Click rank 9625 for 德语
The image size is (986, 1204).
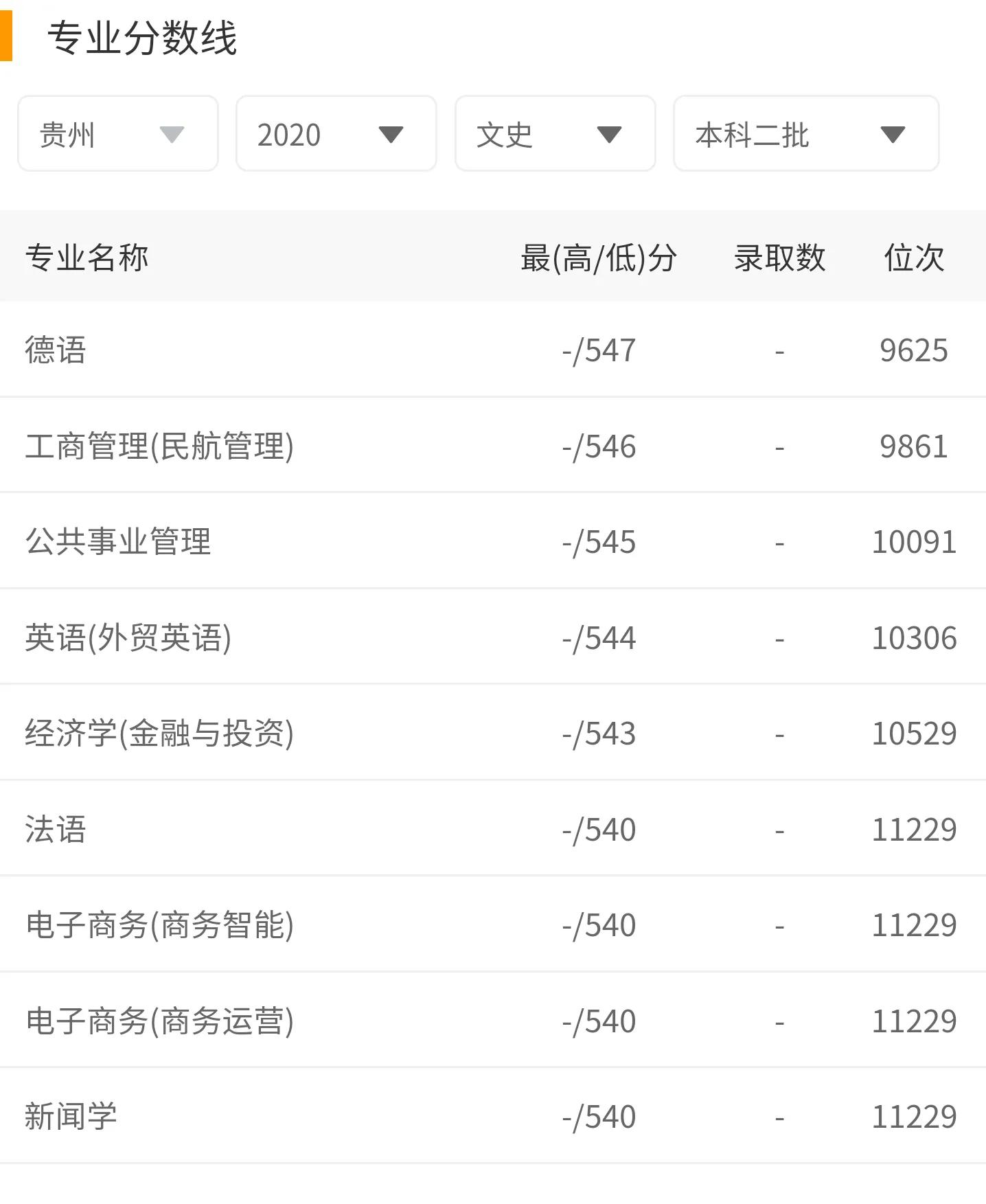(913, 350)
